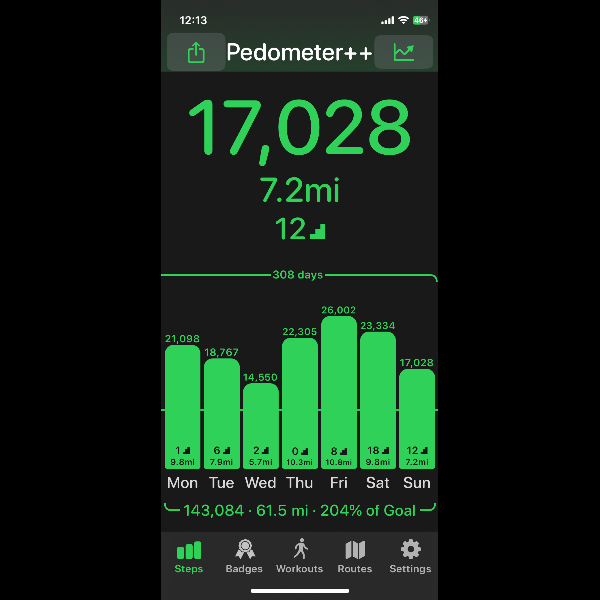The image size is (600, 600).
Task: Choose Friday's 26,002 steps bar
Action: [339, 392]
